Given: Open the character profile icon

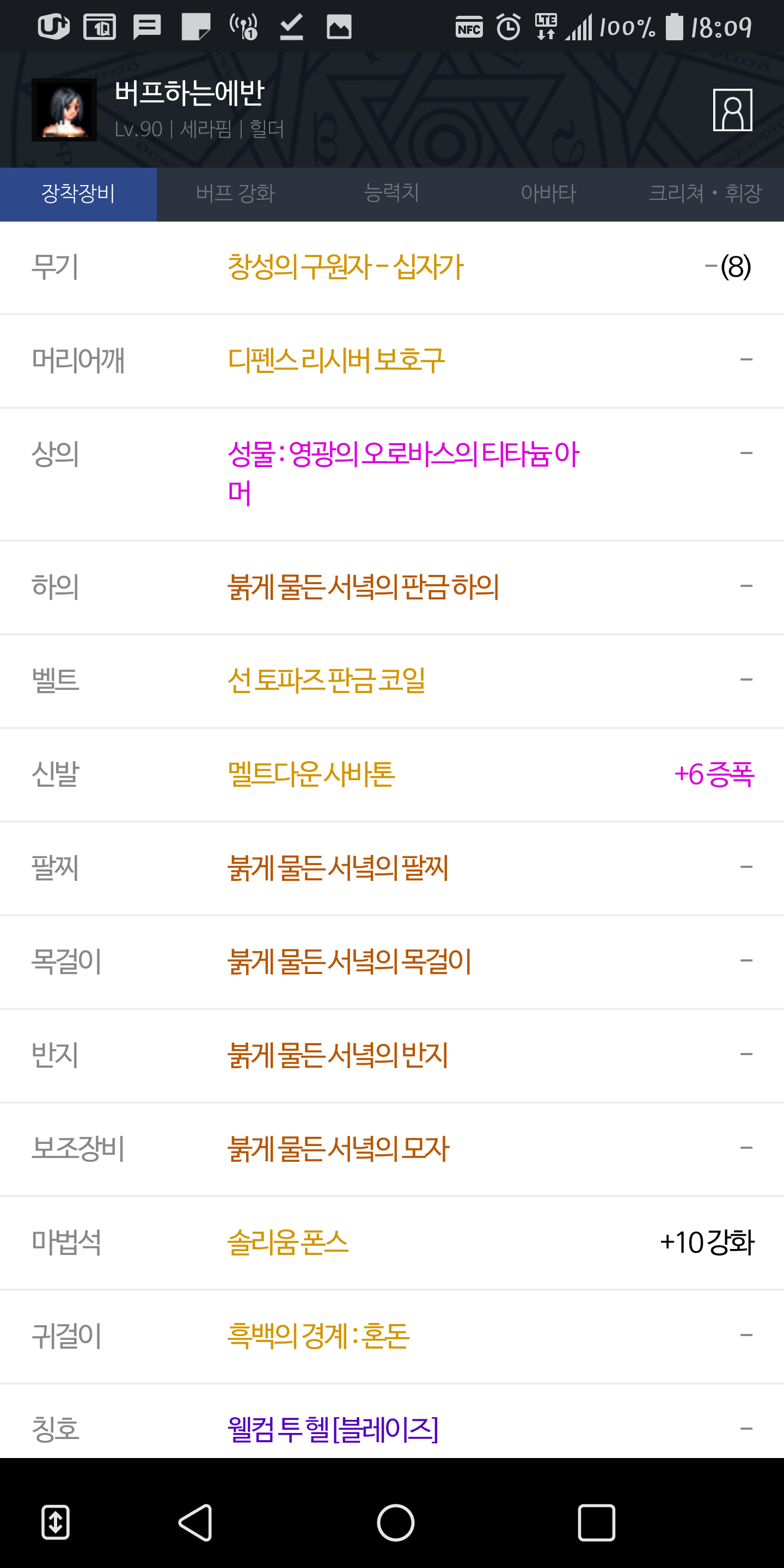Looking at the screenshot, I should click(732, 110).
